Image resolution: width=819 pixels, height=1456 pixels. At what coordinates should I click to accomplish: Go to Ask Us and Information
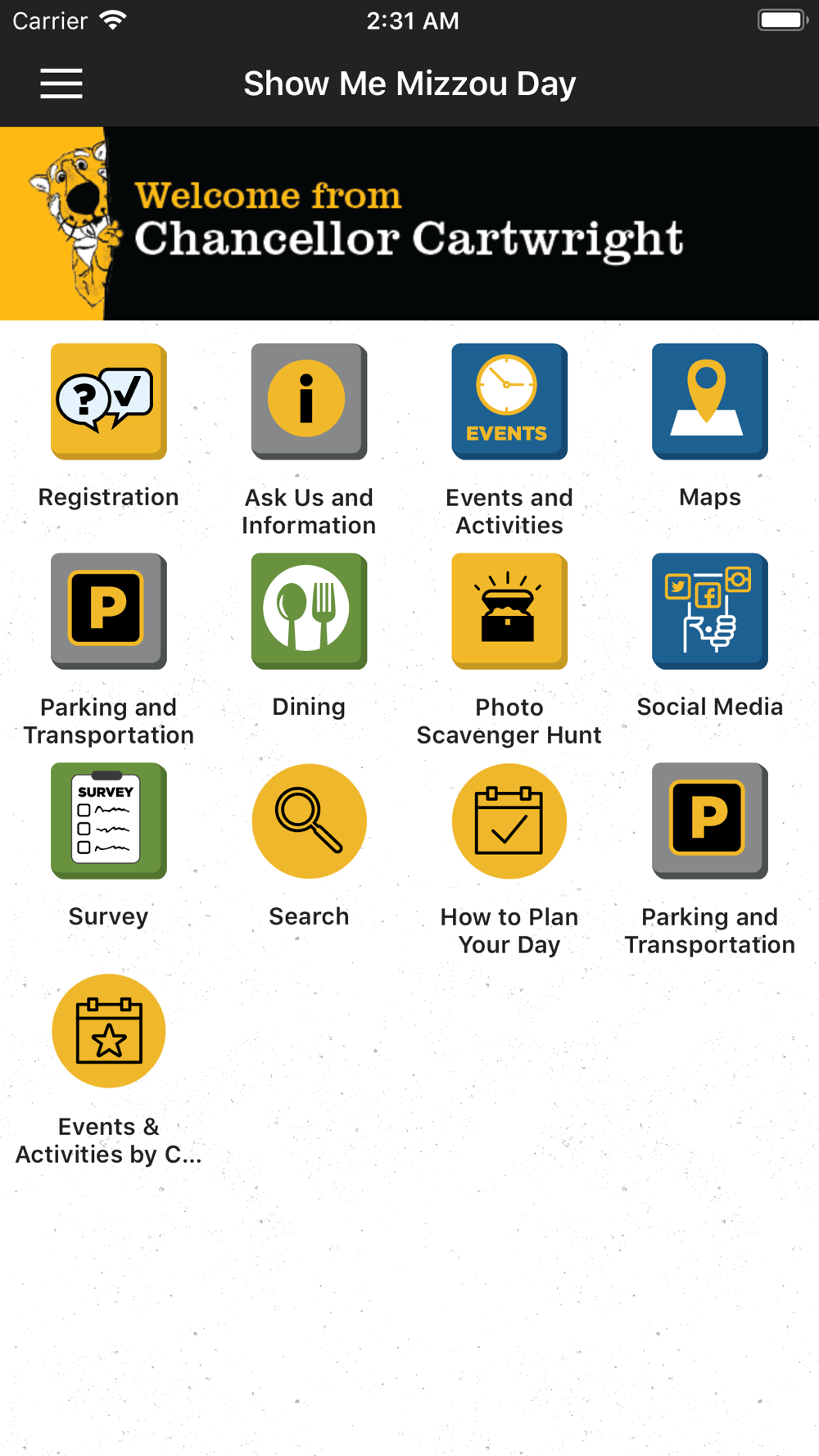click(309, 402)
